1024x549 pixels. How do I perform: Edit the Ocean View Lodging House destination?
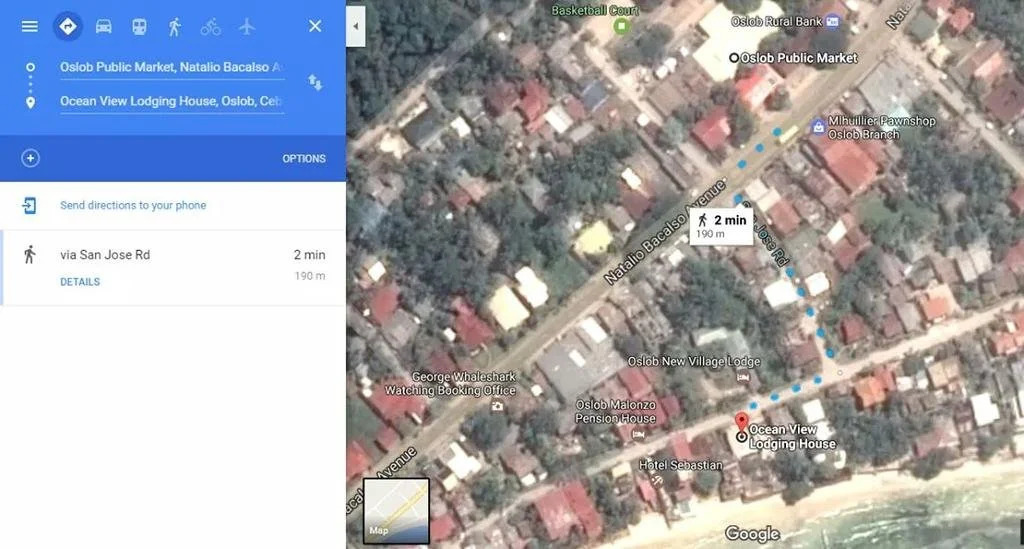(x=171, y=101)
